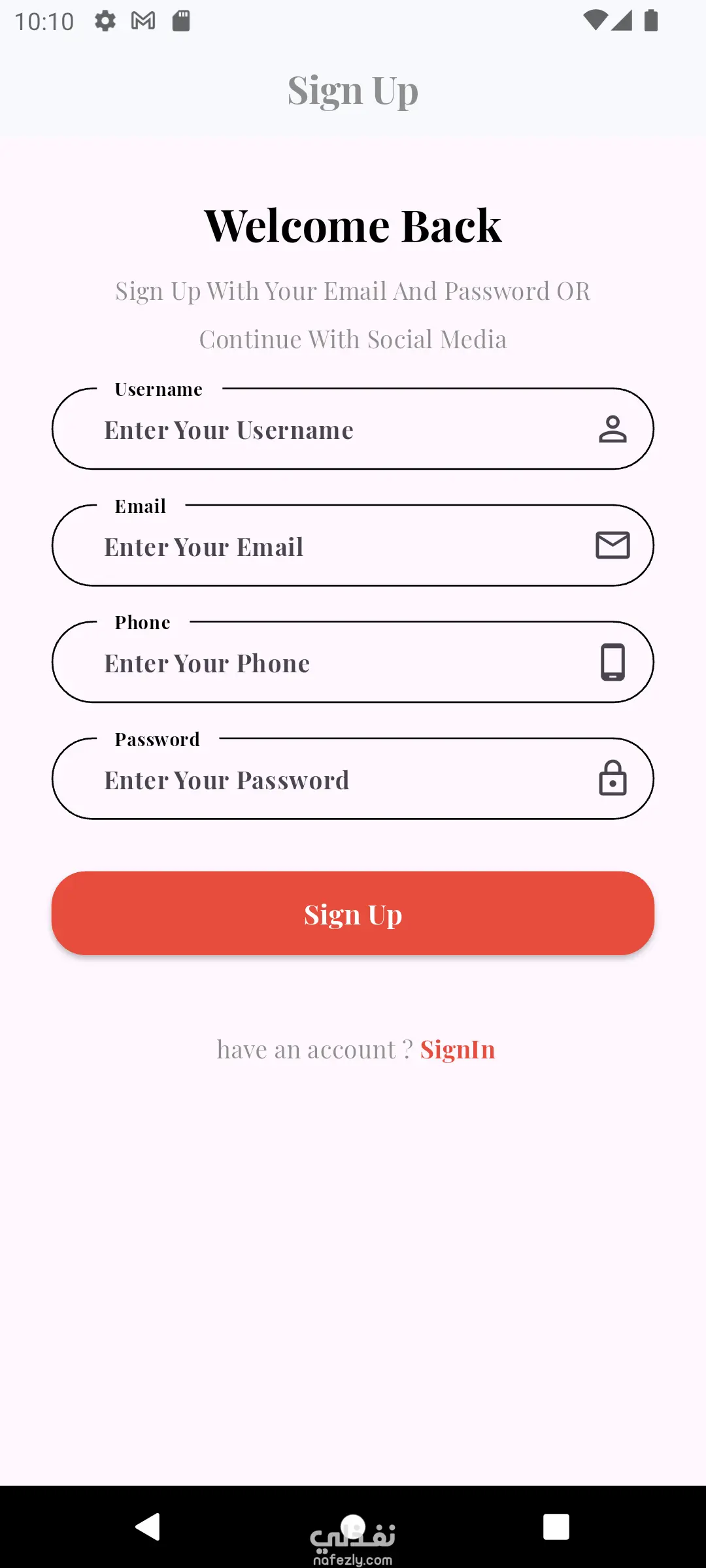Go back using the system back arrow
This screenshot has height=1568, width=706.
(148, 1527)
